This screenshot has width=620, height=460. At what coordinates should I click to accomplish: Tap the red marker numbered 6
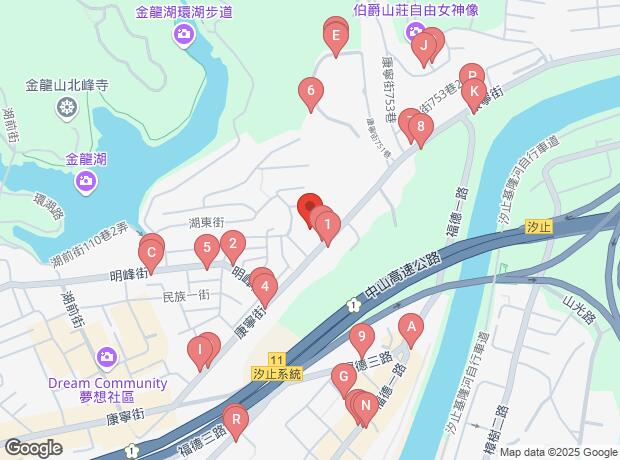[311, 93]
